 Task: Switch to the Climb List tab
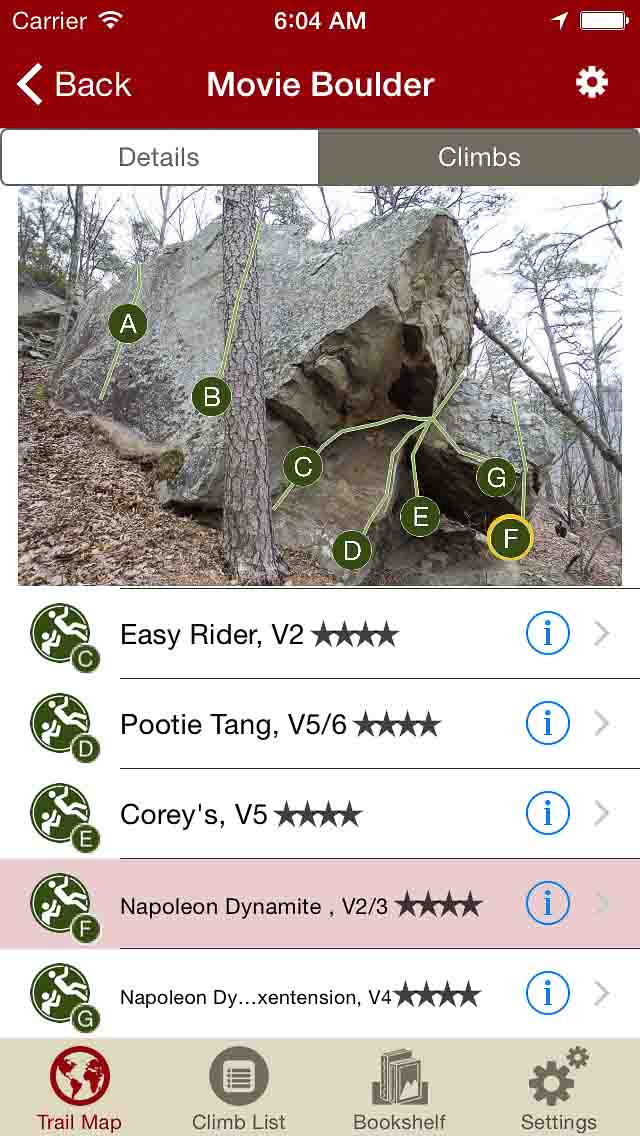pos(239,1090)
